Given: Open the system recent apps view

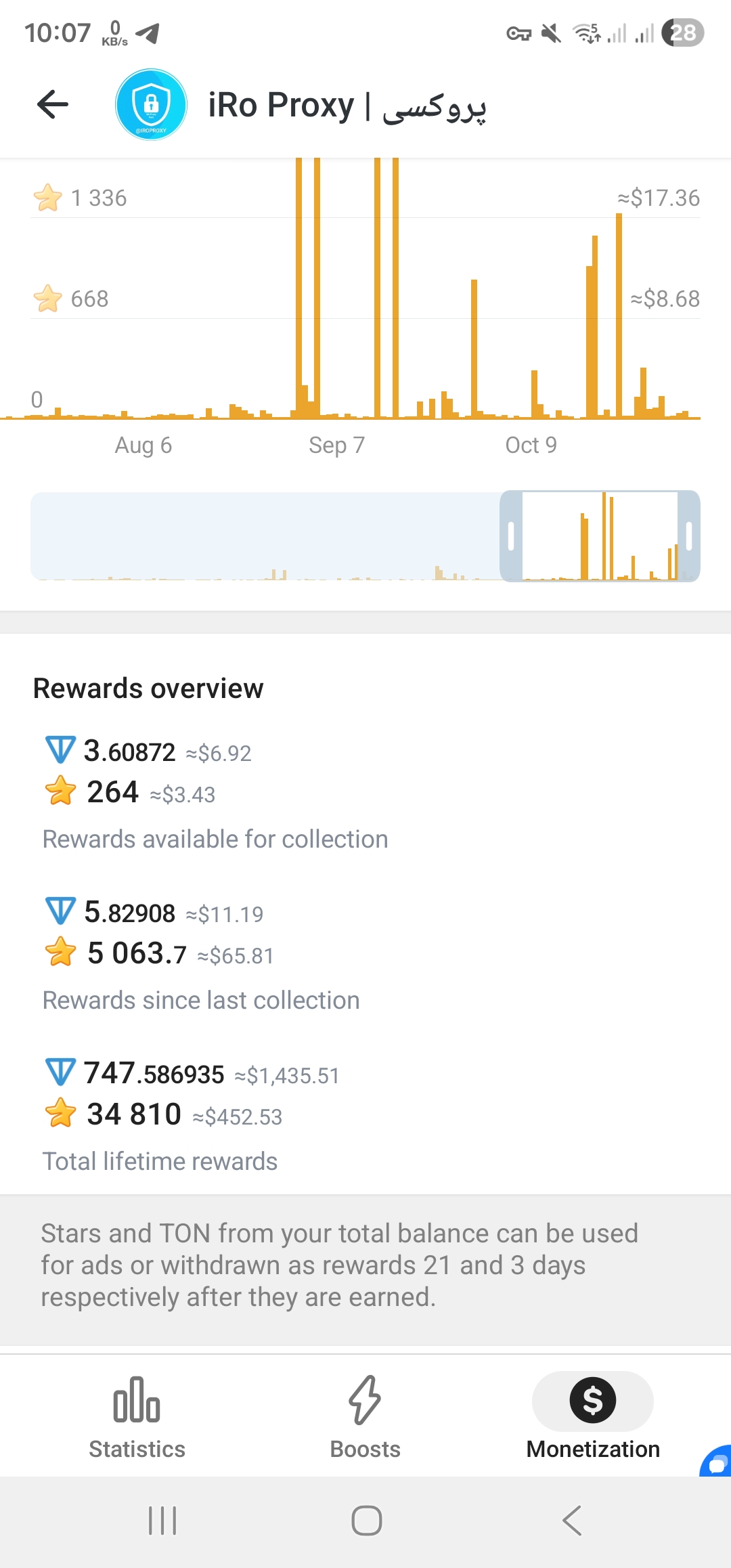Looking at the screenshot, I should (x=162, y=1521).
